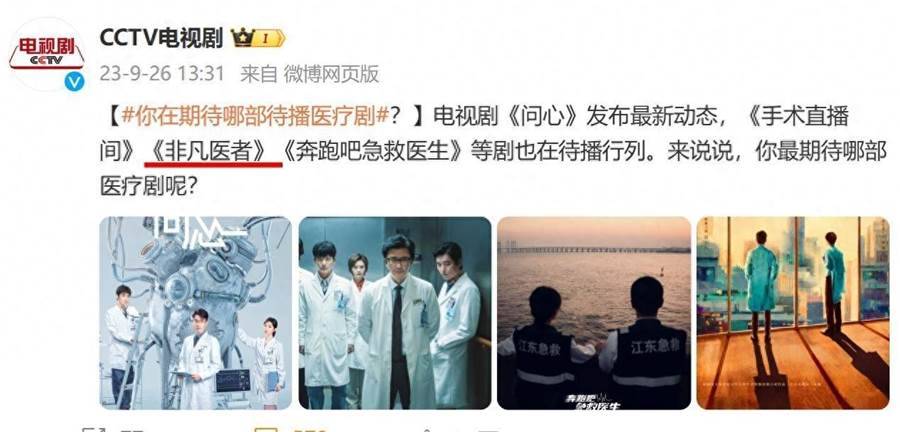Screen dimensions: 900x432
Task: Open the photo of doctors in white coats
Action: point(394,313)
